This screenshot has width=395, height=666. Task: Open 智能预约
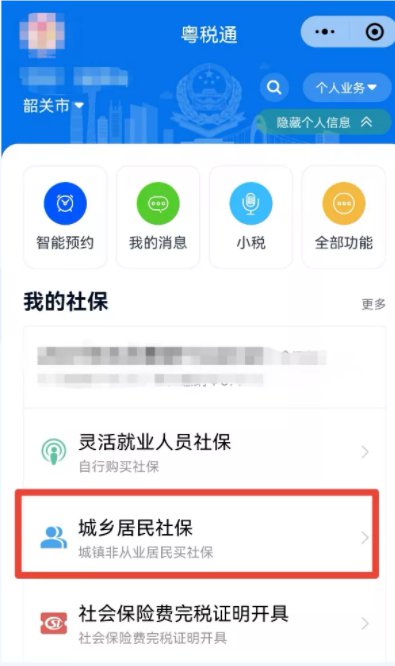(x=65, y=217)
